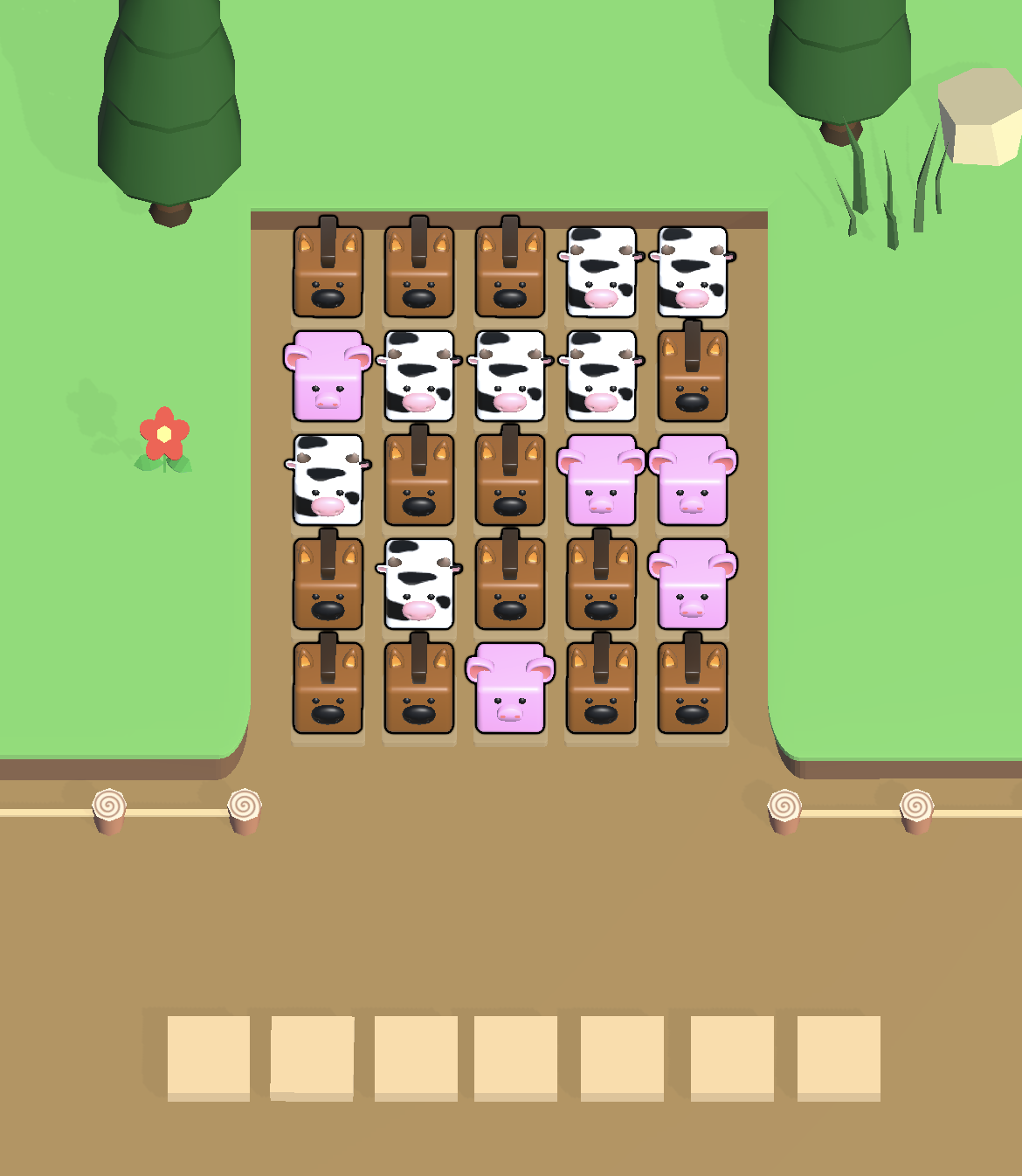This screenshot has width=1022, height=1176.
Task: Tap the pig tile in the fourth row
Action: tap(692, 585)
